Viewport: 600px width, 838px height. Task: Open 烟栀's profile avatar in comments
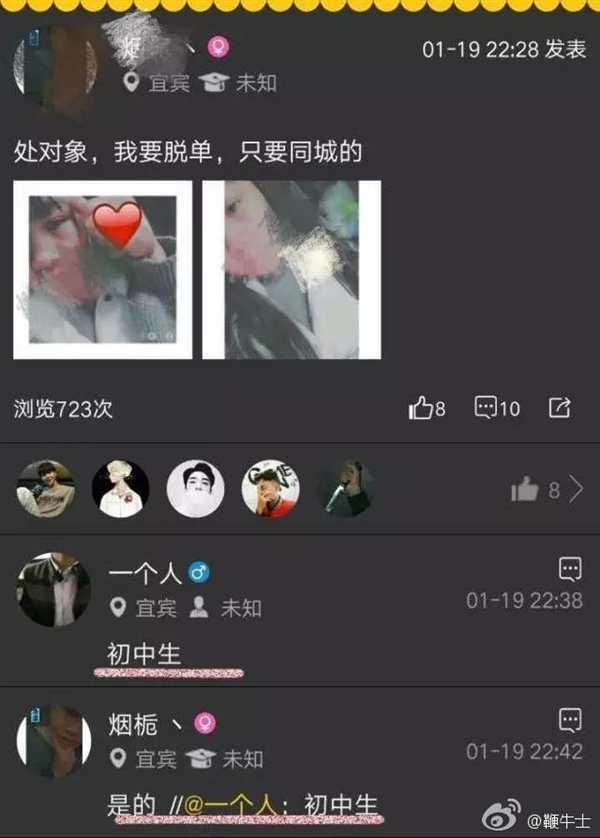(54, 740)
